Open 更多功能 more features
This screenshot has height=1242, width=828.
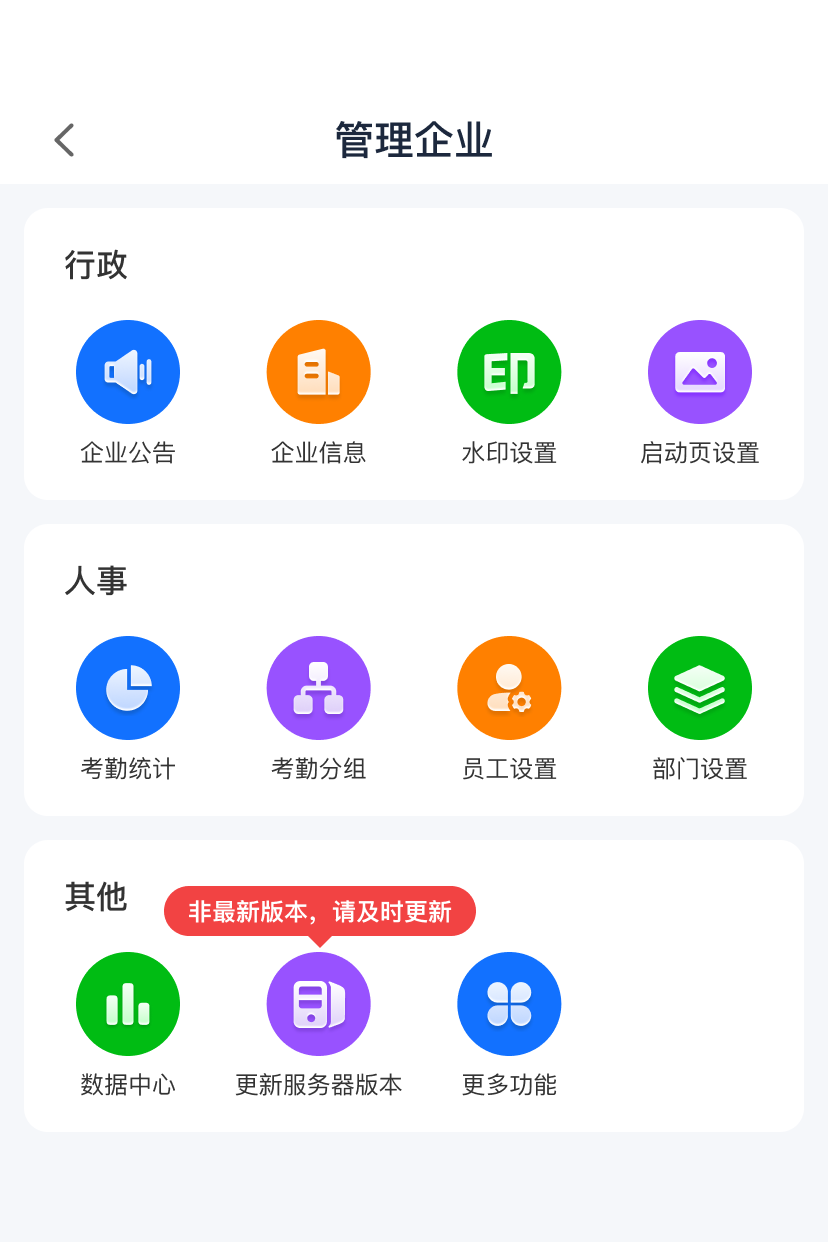tap(509, 1004)
